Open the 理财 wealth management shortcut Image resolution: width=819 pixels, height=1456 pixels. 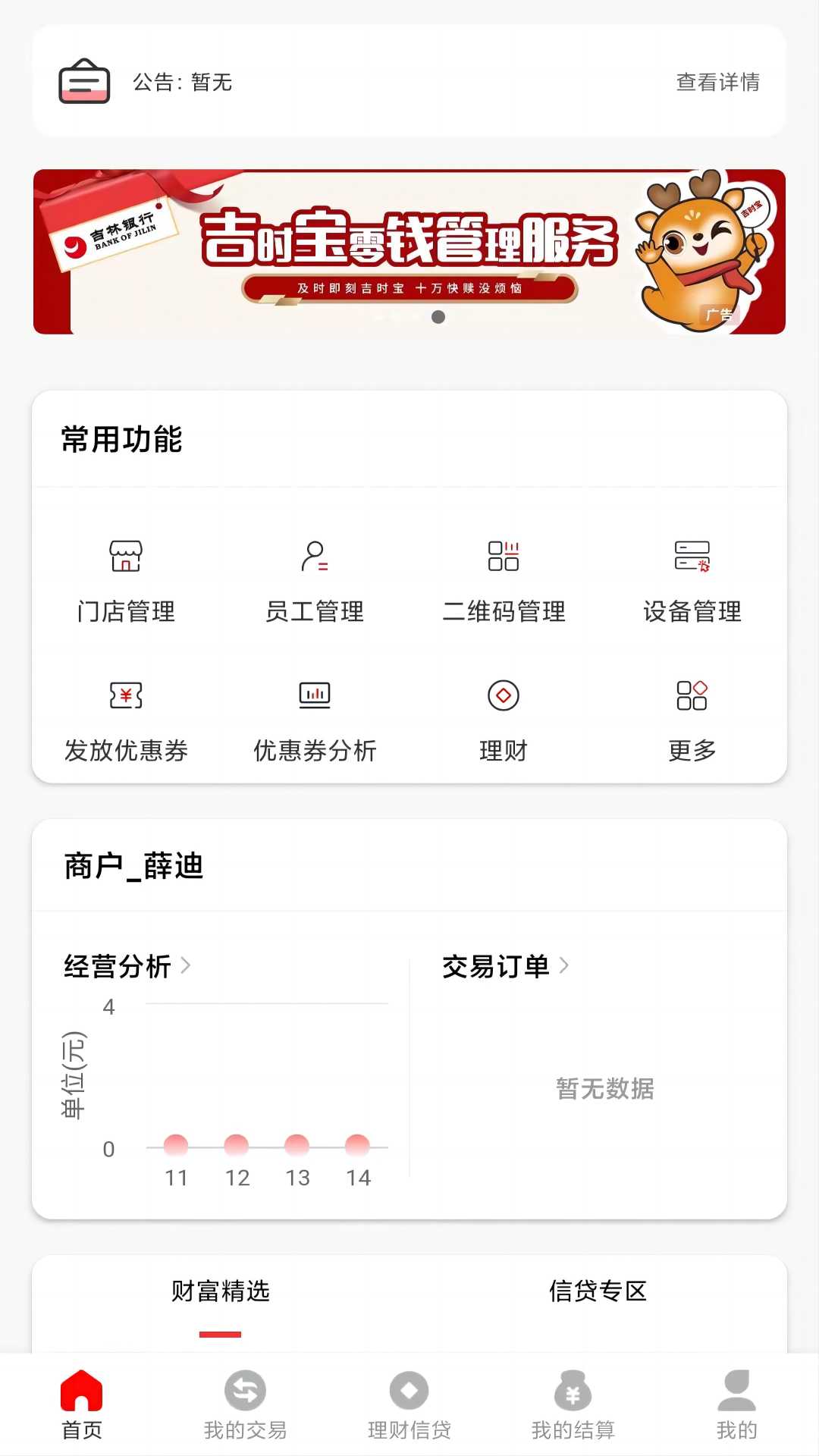(504, 719)
